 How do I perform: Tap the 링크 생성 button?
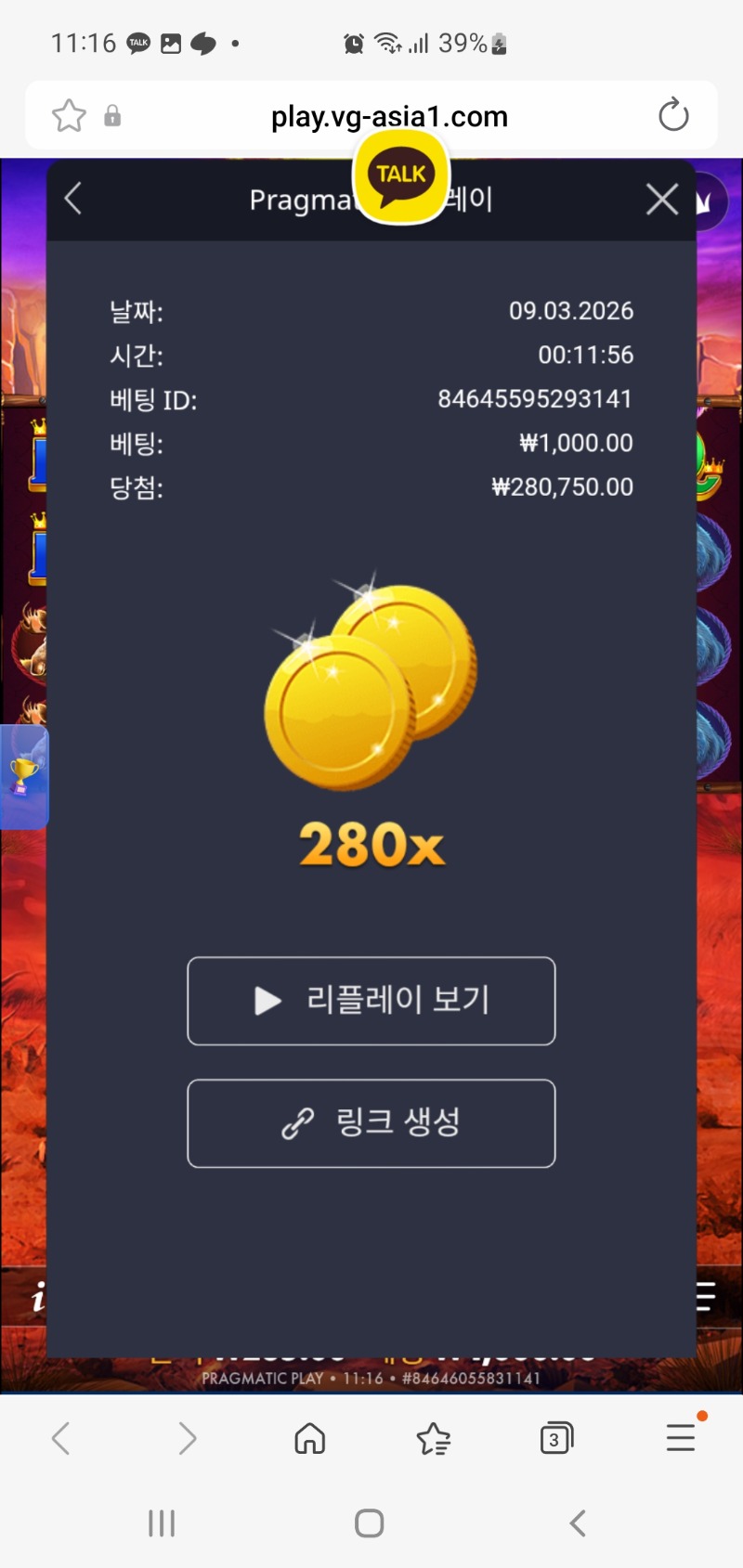click(x=371, y=1123)
